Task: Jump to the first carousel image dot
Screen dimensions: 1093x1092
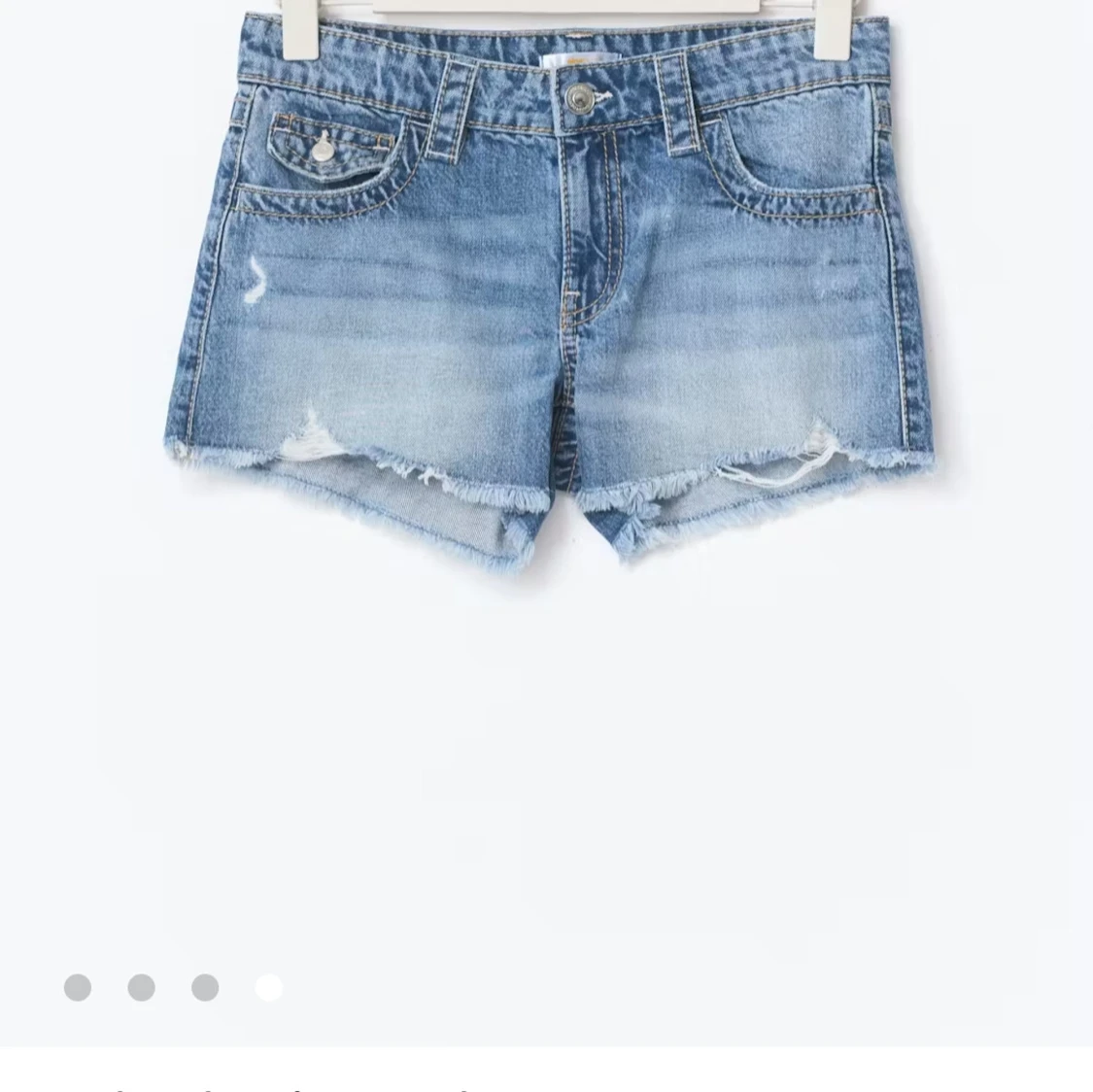Action: click(x=78, y=988)
